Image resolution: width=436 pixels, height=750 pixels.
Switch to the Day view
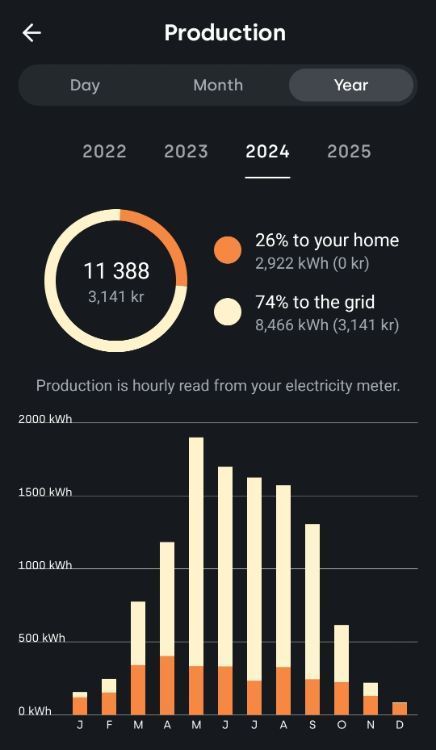tap(85, 85)
